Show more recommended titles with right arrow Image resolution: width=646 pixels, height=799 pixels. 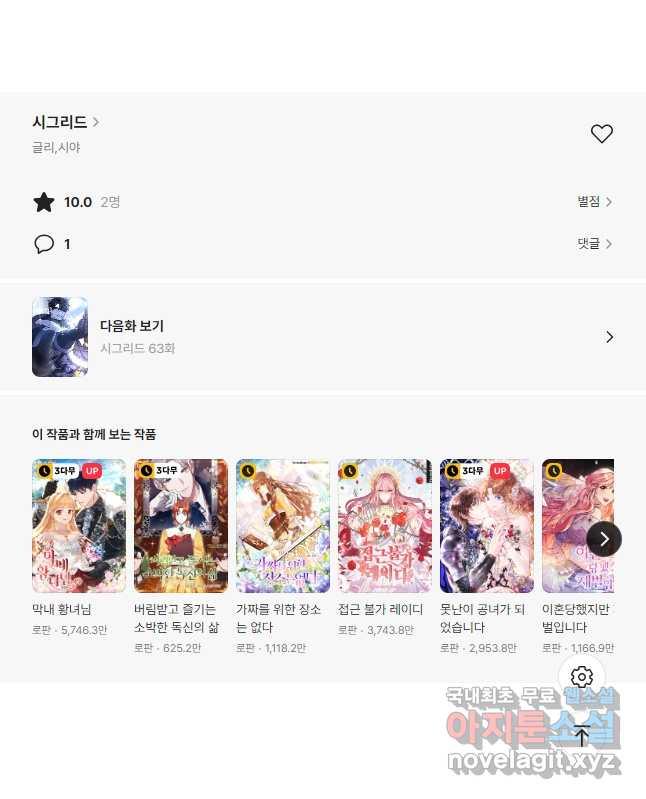[603, 539]
